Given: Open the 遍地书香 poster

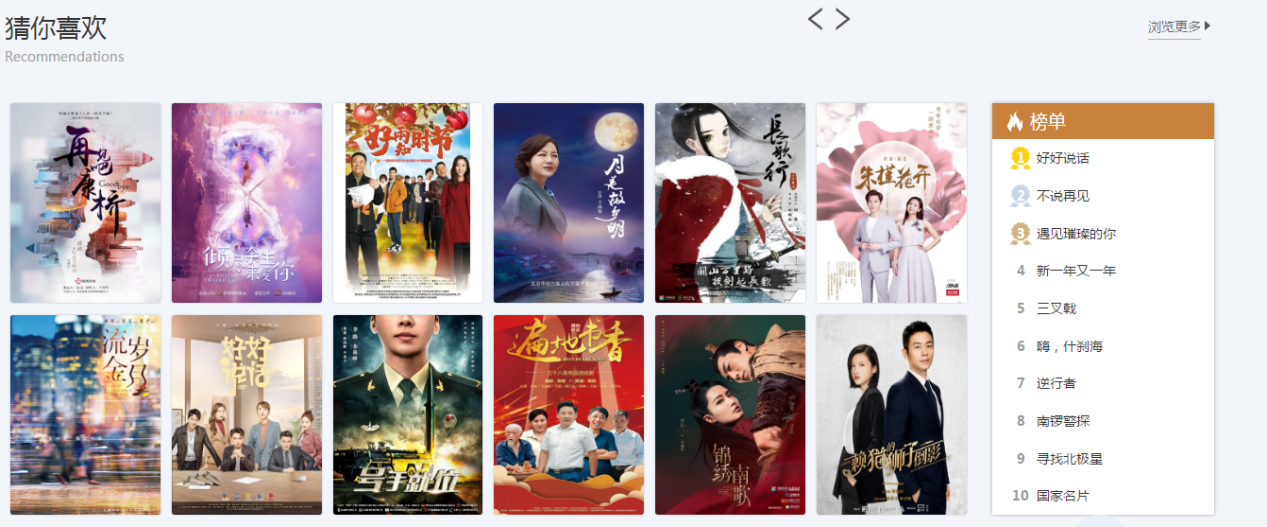Looking at the screenshot, I should [568, 415].
